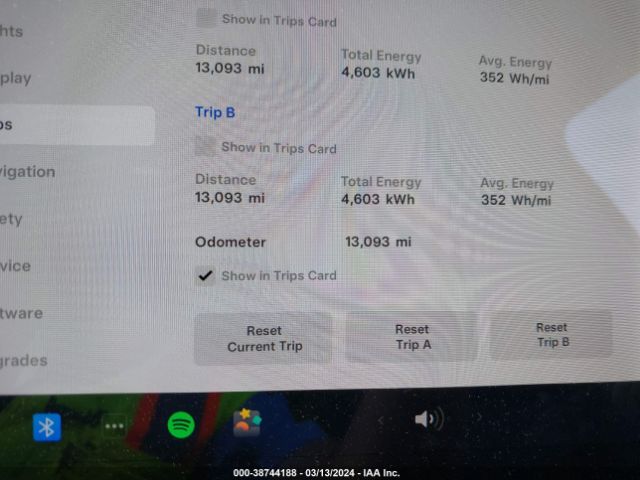
Task: Switch to the Navigation settings section
Action: (28, 172)
